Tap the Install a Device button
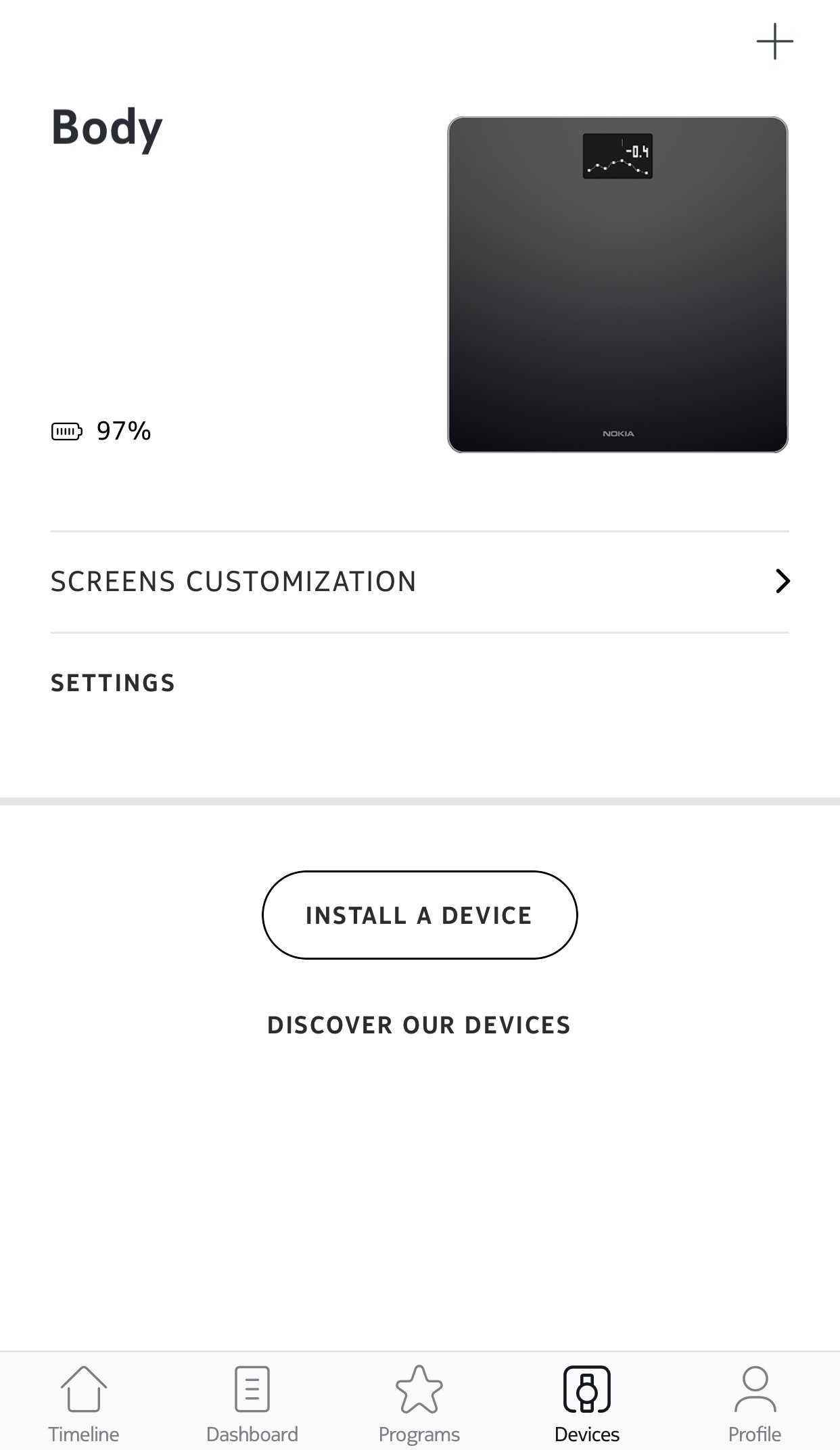This screenshot has height=1450, width=840. coord(420,915)
